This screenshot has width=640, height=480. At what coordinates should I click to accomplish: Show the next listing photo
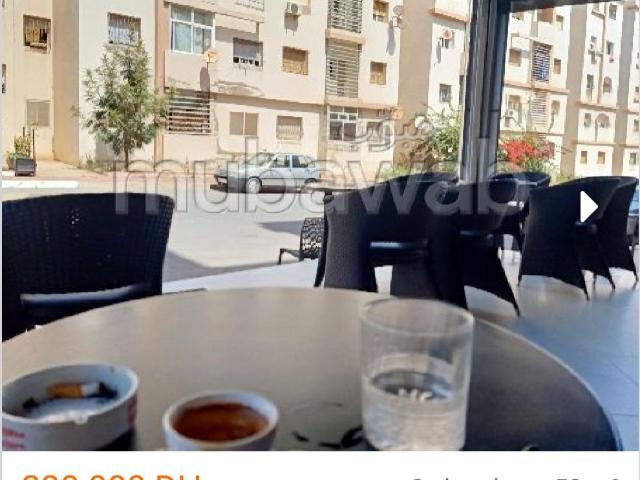588,206
